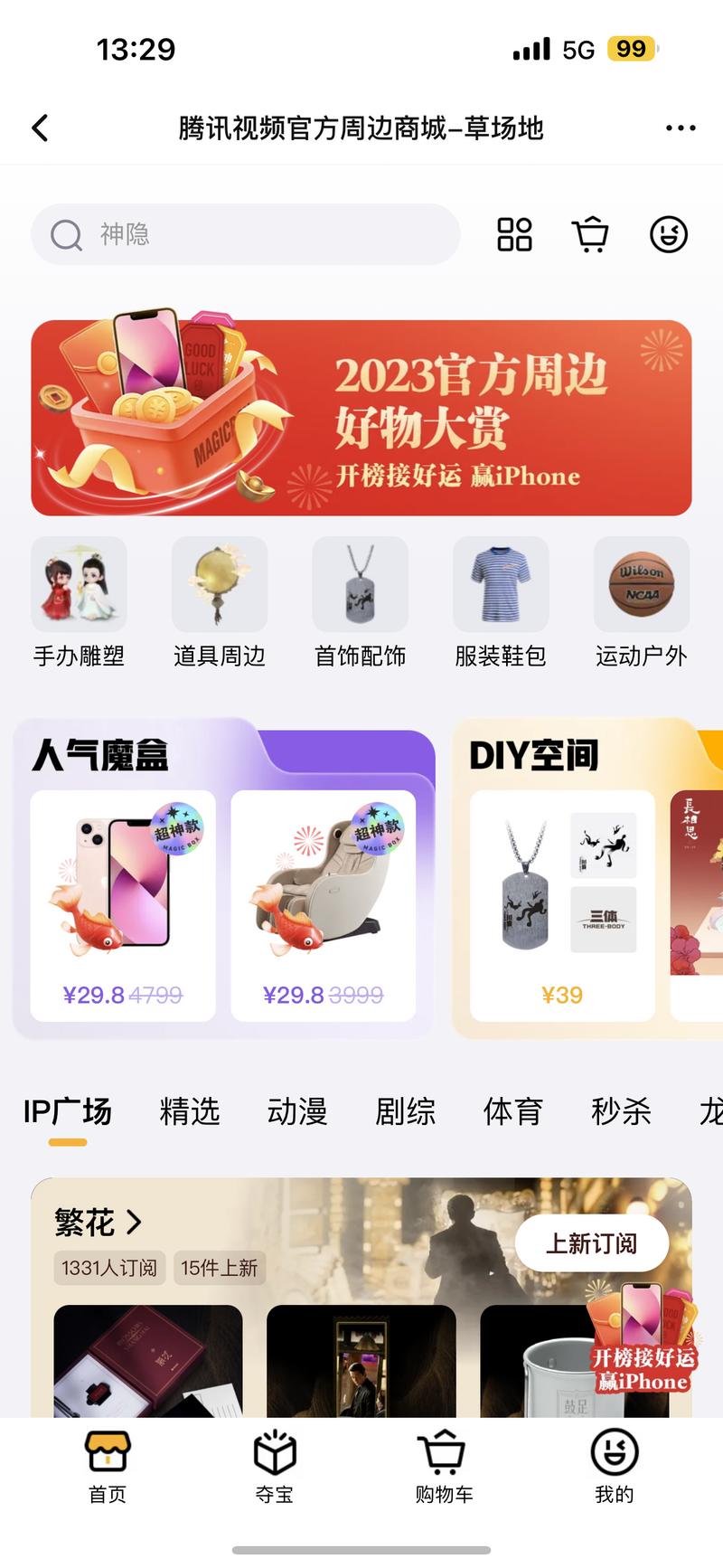Select the 服装鞋包 category
This screenshot has width=723, height=1568.
pyautogui.click(x=501, y=603)
